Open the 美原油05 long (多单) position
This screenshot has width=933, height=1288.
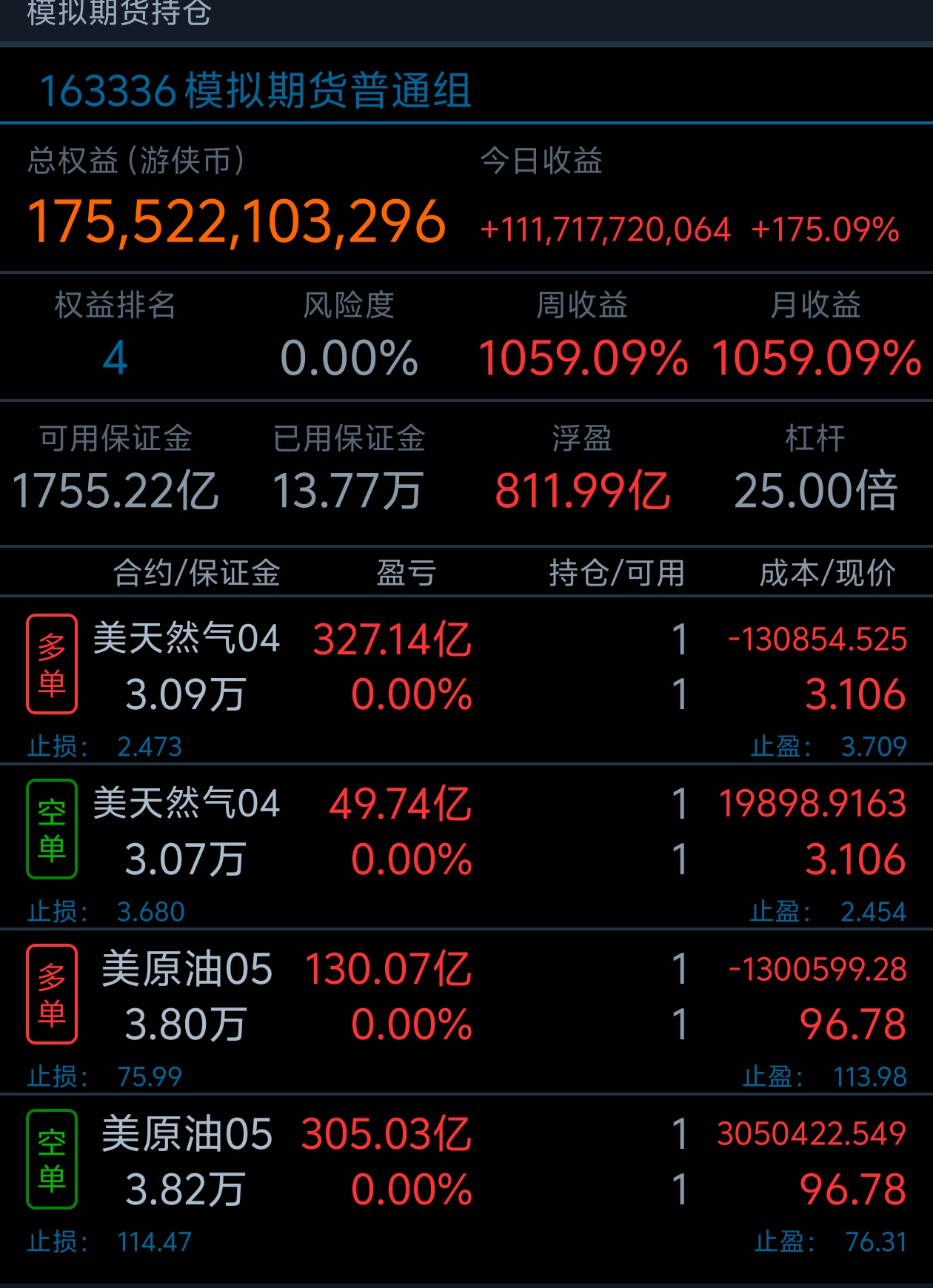(x=466, y=996)
